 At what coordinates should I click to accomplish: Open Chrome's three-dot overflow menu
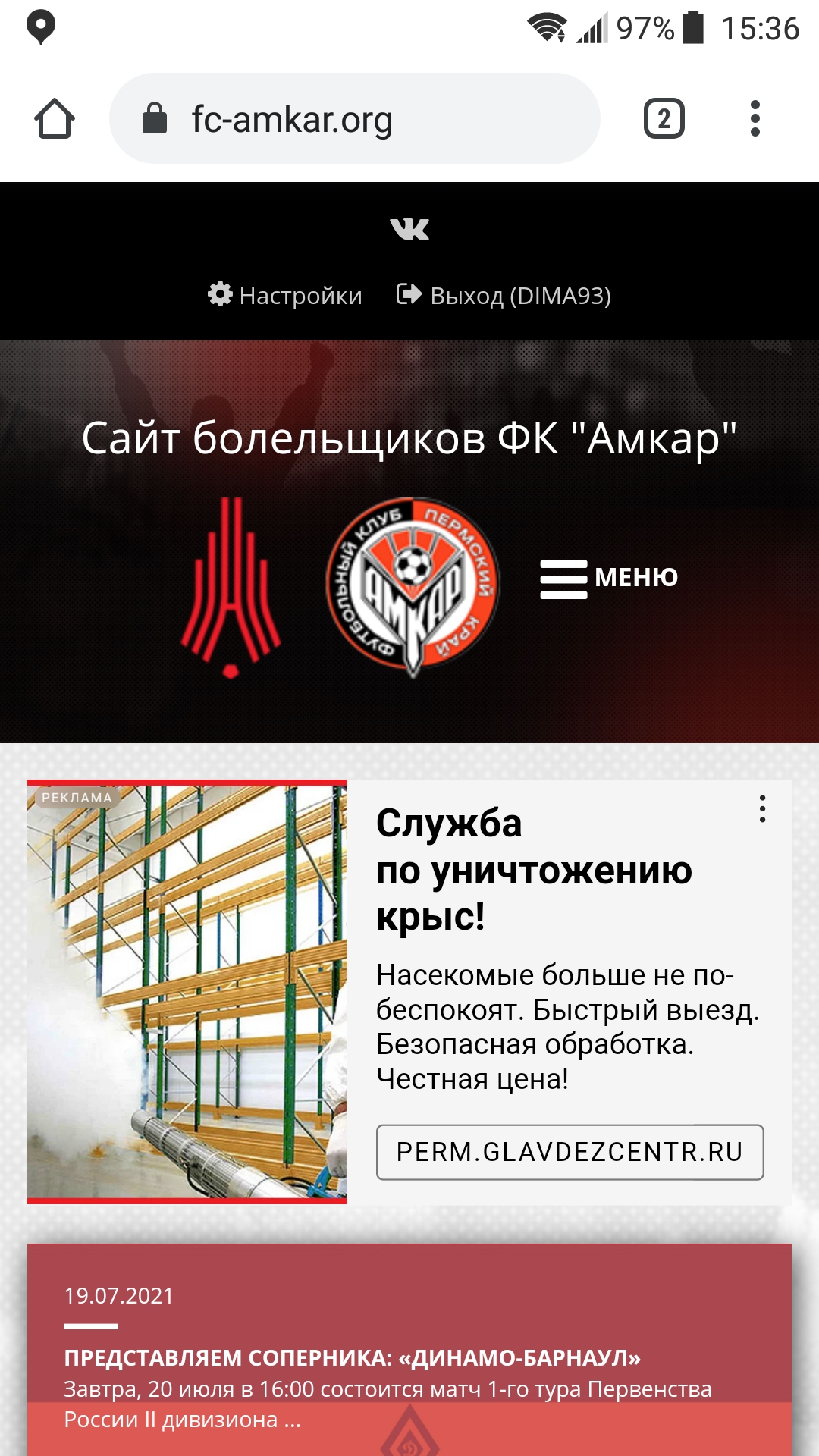tap(755, 119)
